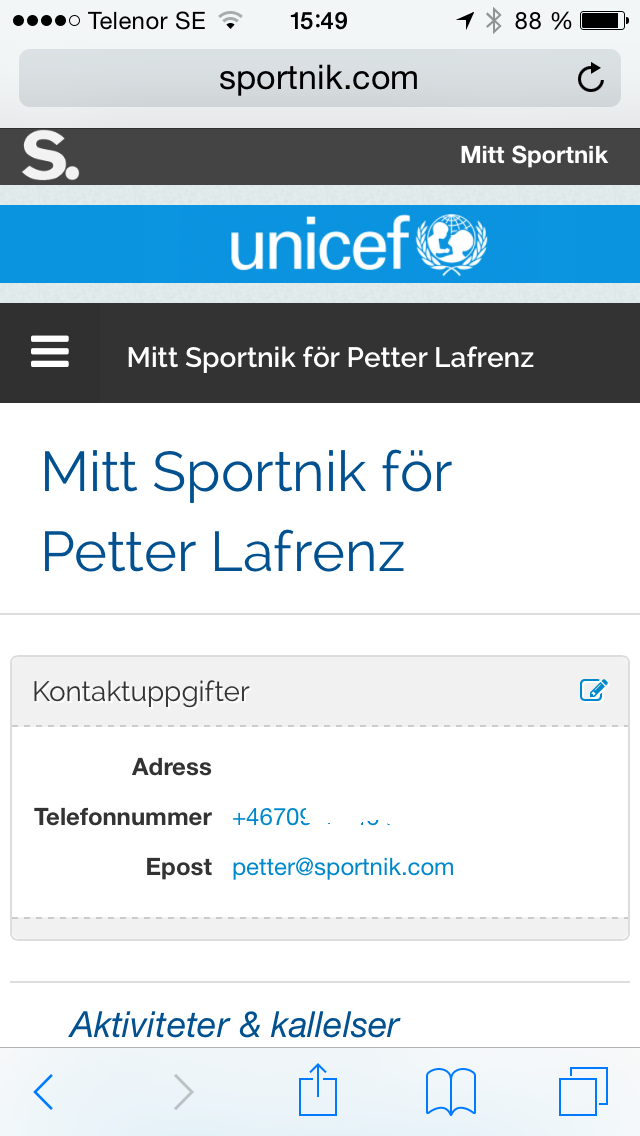
Task: Open the Safari share sheet
Action: point(318,1091)
